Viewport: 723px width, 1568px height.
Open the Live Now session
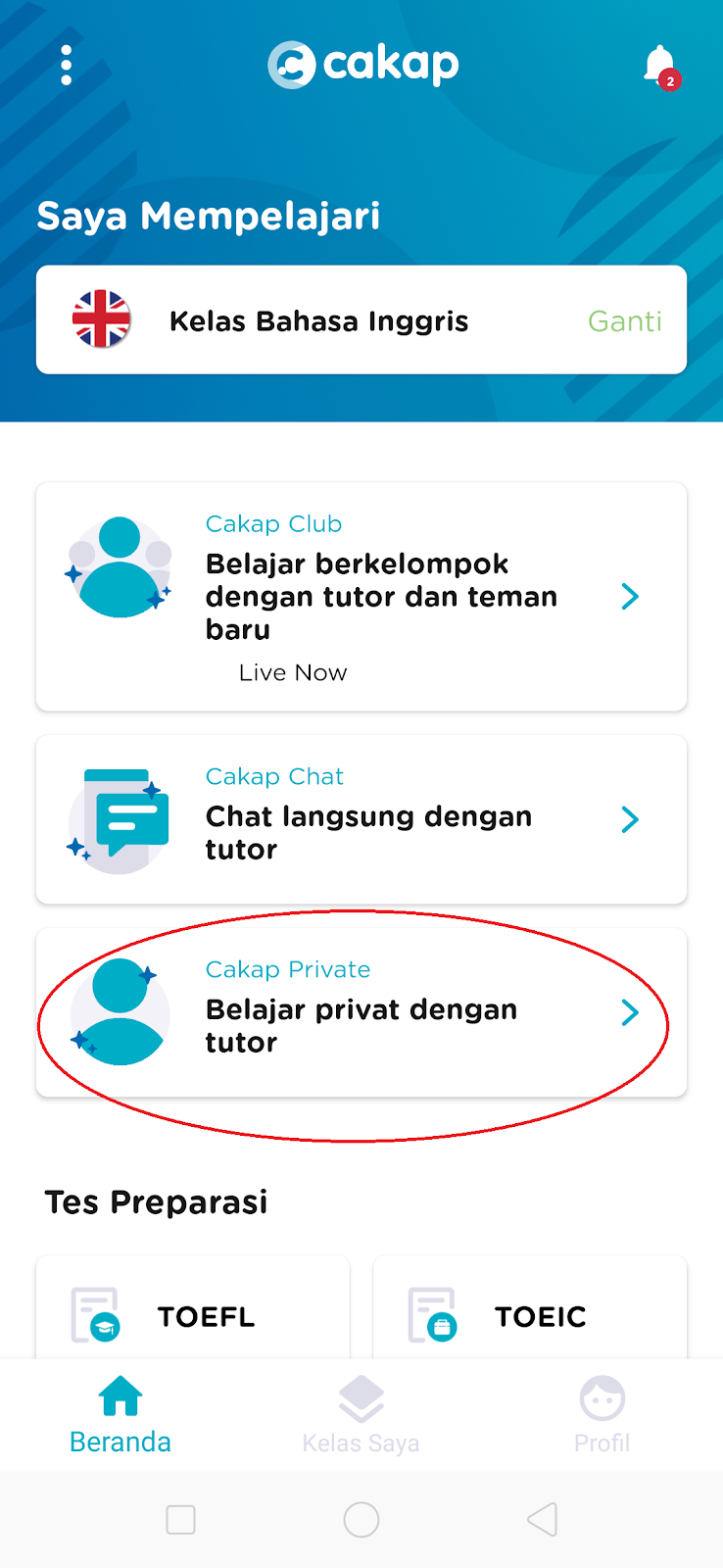tap(292, 672)
